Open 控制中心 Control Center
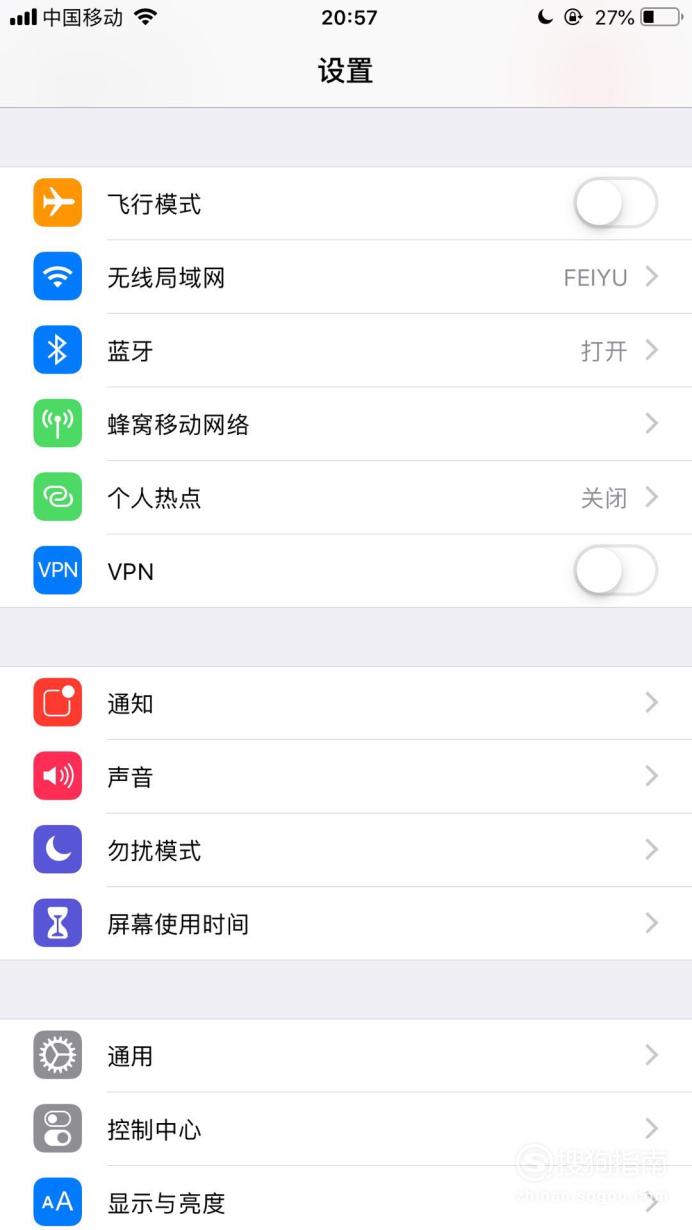The image size is (692, 1230). pyautogui.click(x=346, y=1130)
